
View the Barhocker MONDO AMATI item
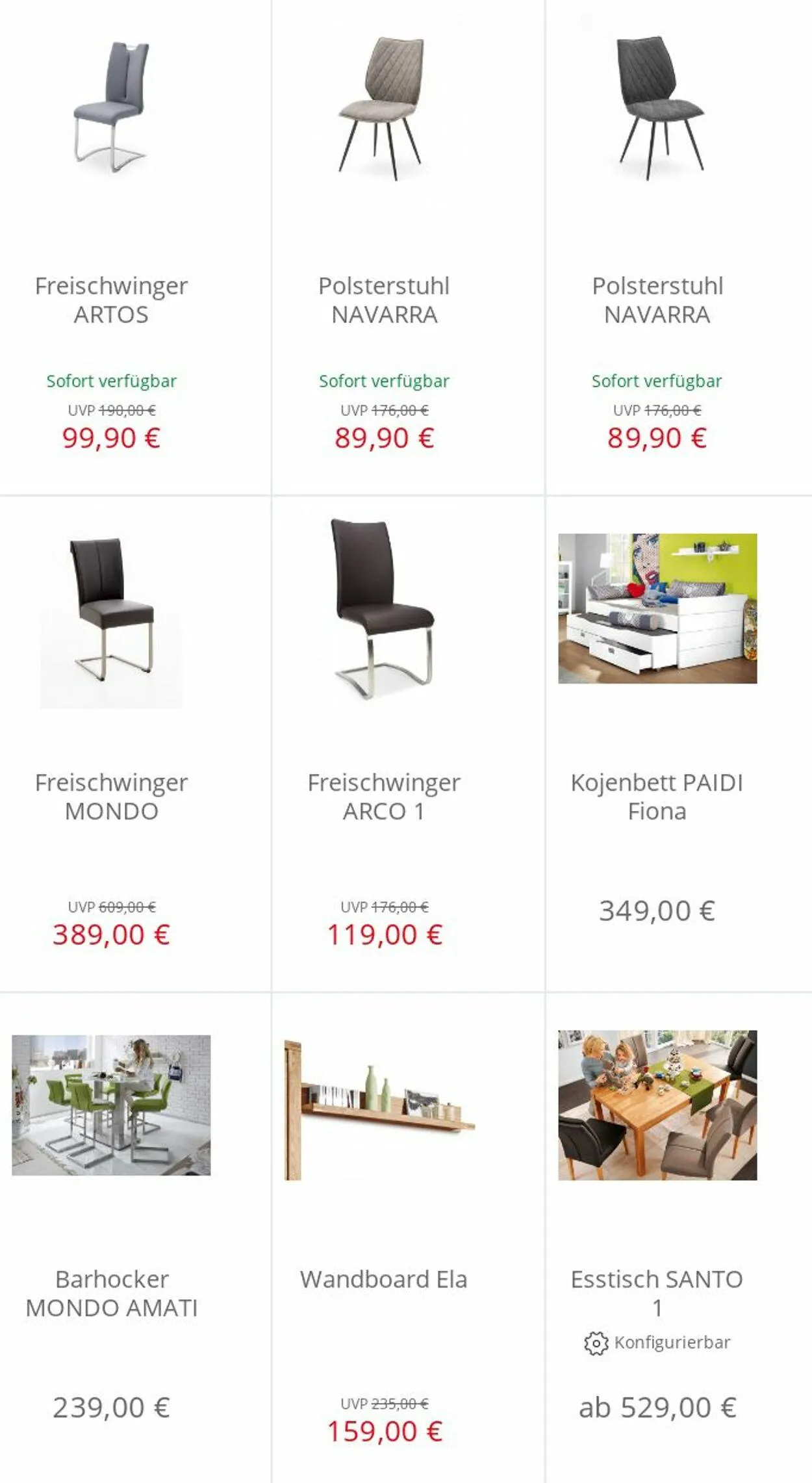[135, 1238]
